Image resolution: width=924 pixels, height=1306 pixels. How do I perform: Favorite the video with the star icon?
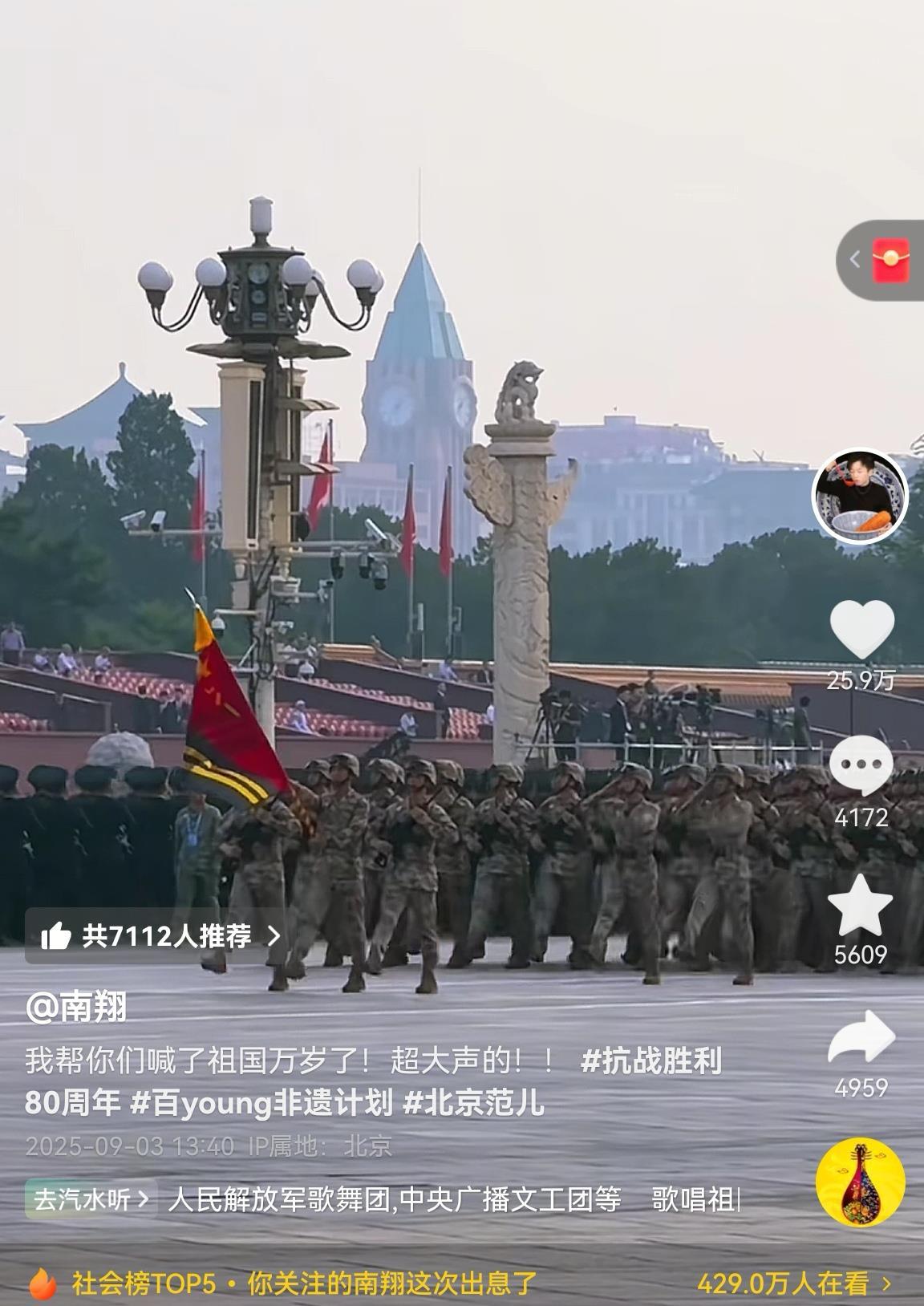[x=860, y=905]
